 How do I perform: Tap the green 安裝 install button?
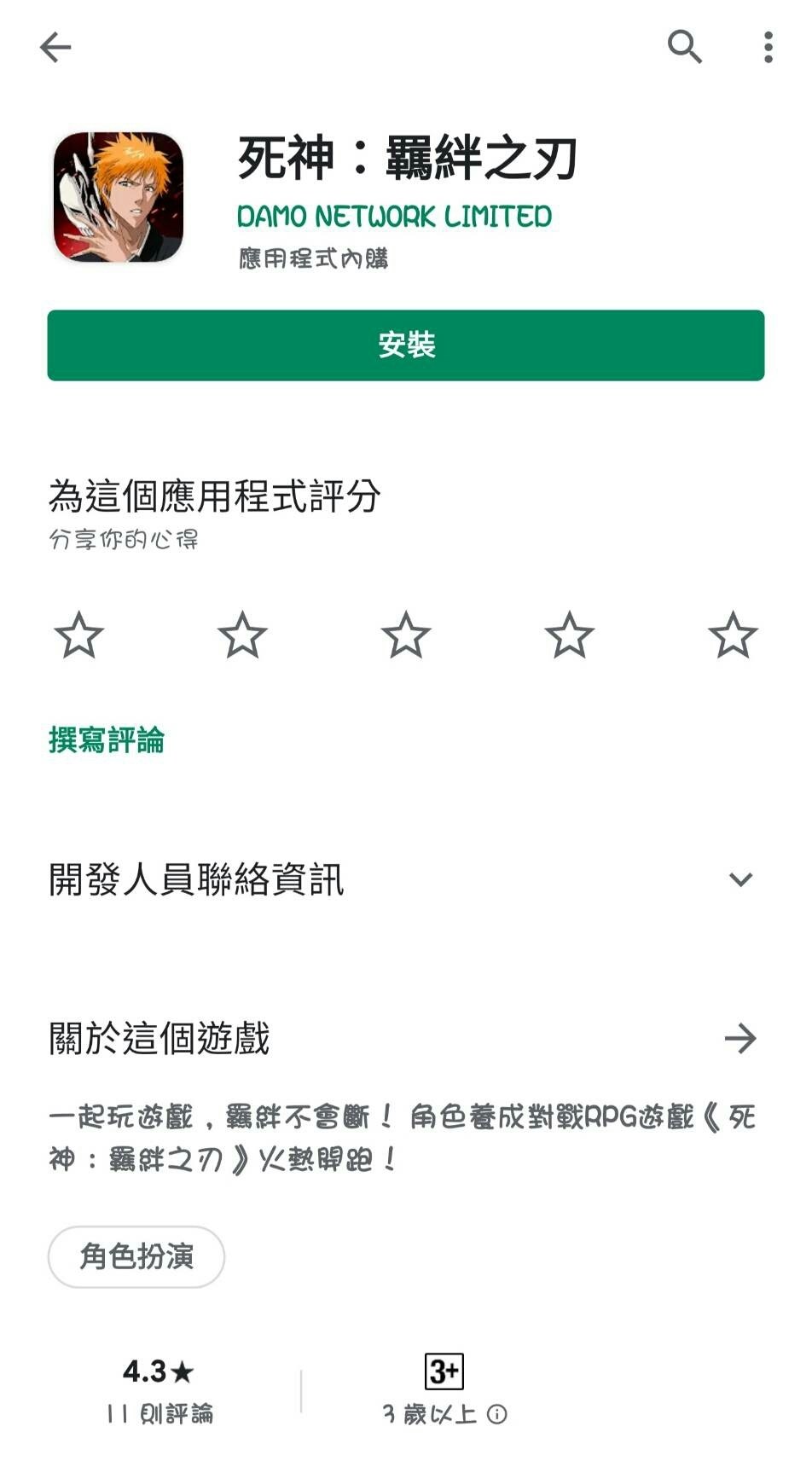(x=406, y=345)
